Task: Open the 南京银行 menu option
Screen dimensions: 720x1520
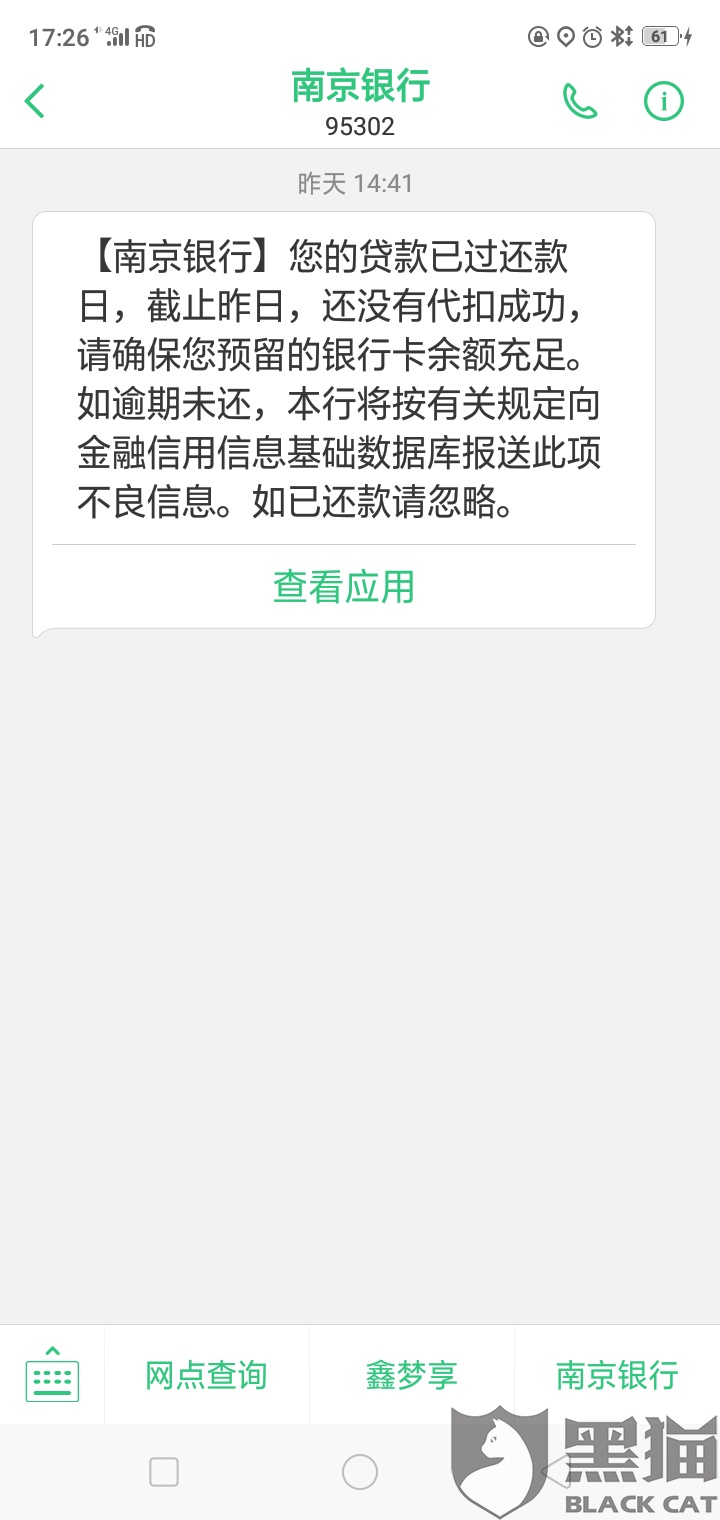Action: pyautogui.click(x=617, y=1375)
